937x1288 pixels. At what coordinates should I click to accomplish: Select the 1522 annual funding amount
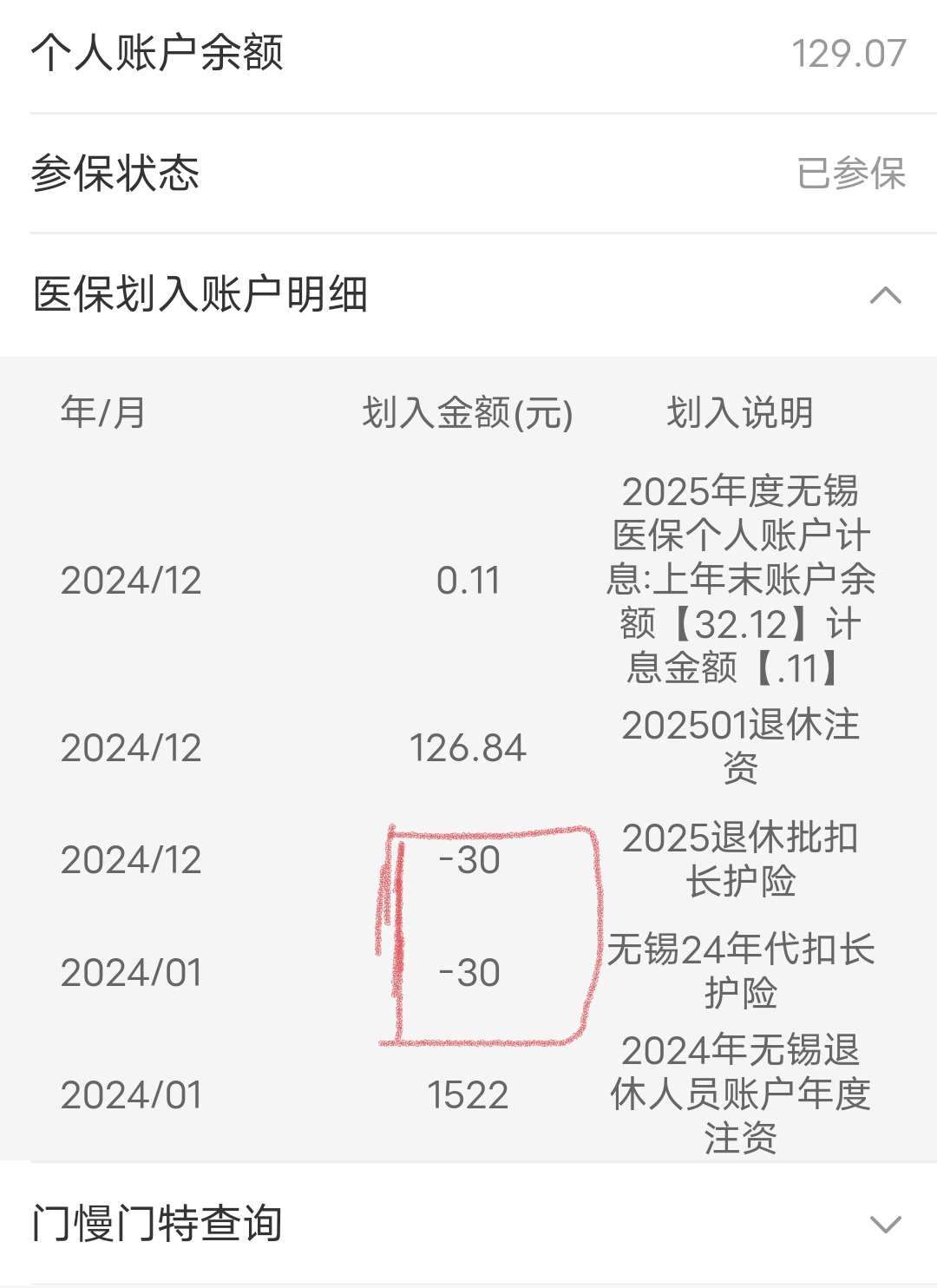[467, 1096]
